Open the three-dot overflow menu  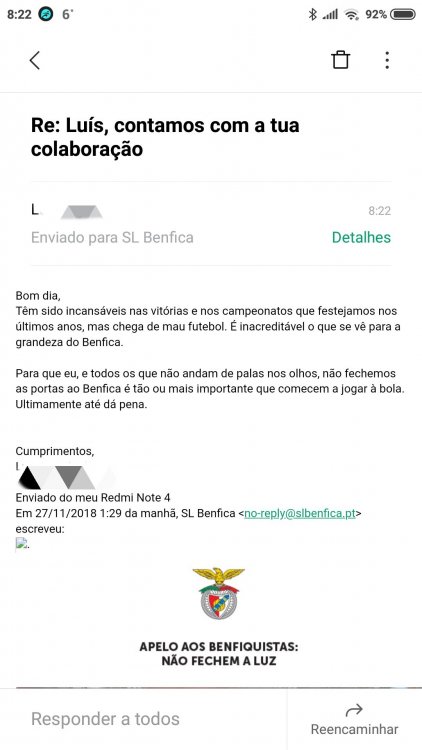pyautogui.click(x=387, y=60)
